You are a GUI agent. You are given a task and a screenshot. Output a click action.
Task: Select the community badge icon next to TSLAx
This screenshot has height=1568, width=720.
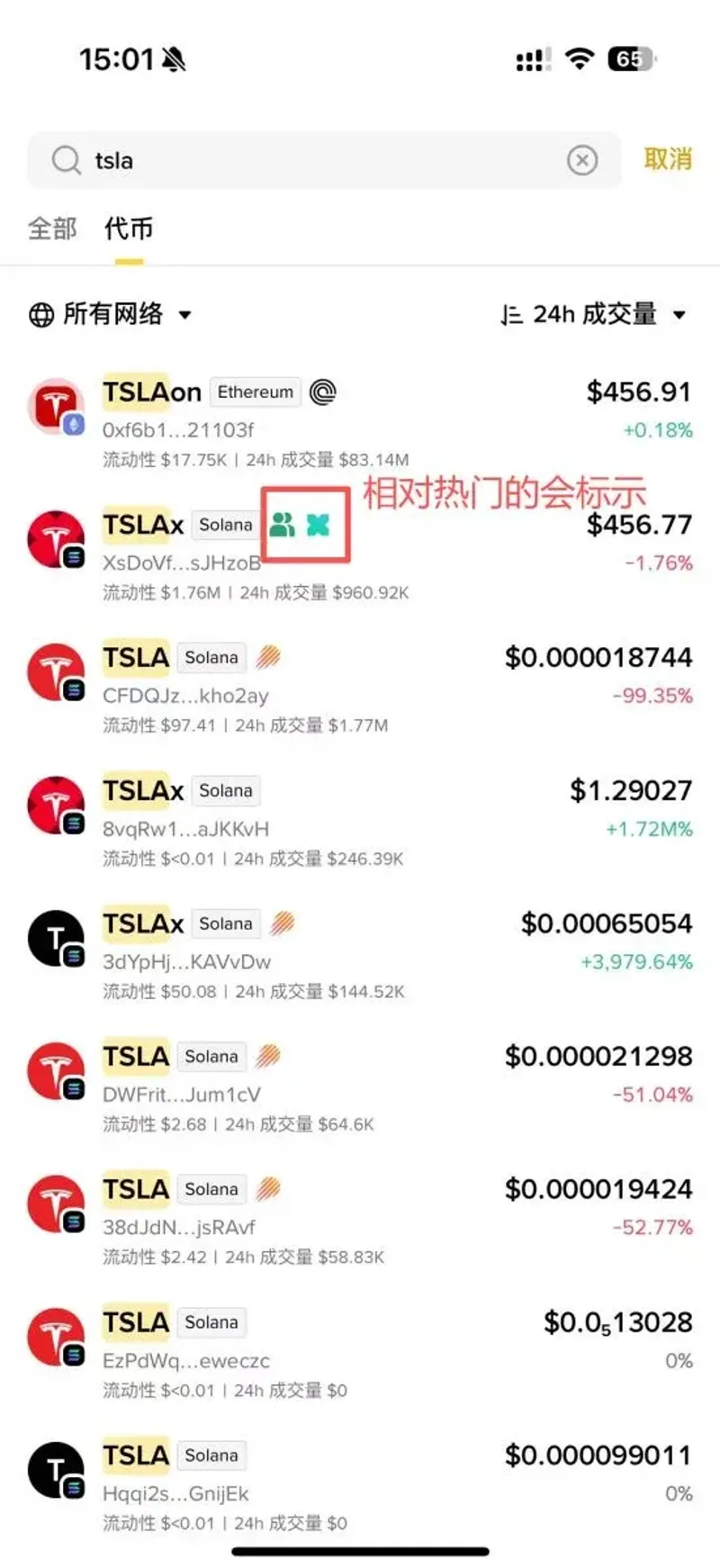[283, 524]
